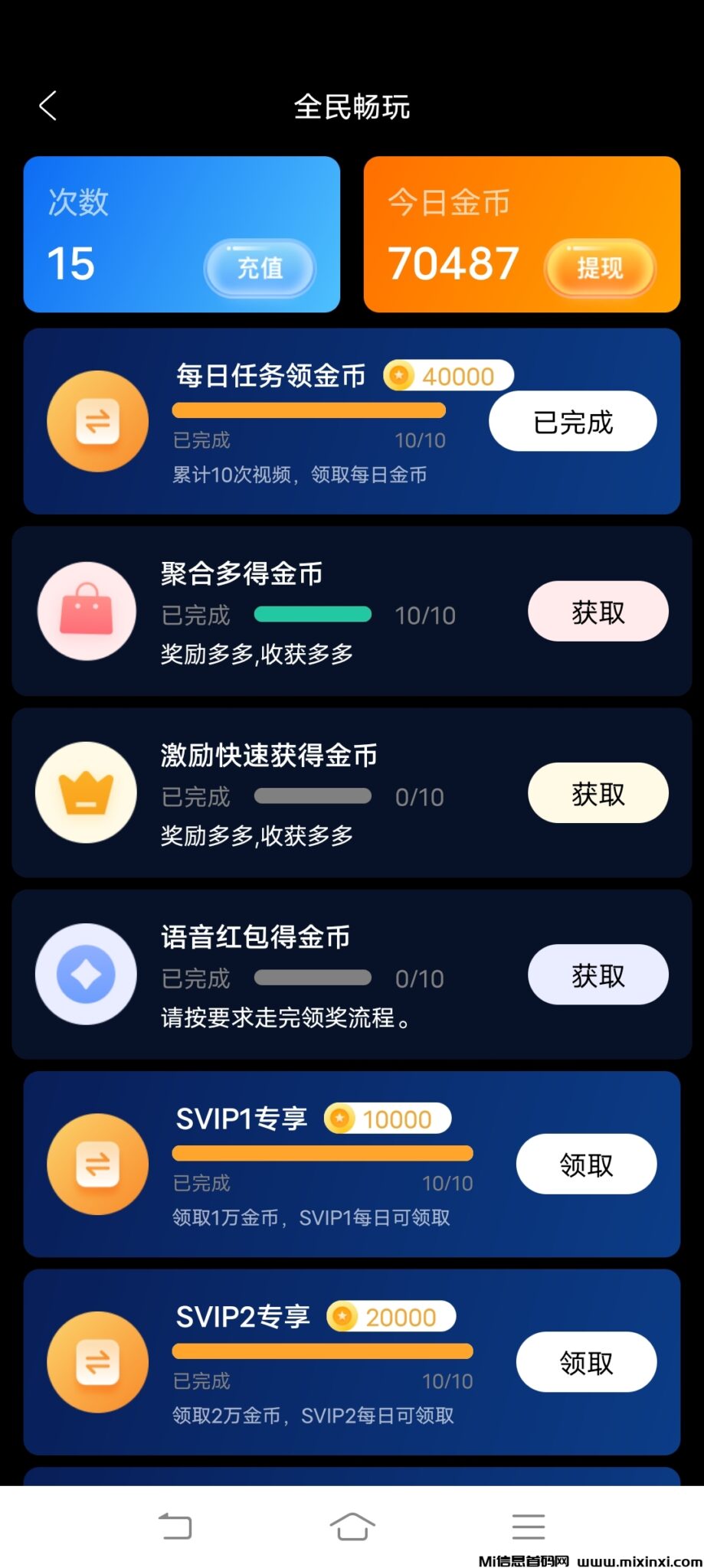Tap the SVIP1 exchange icon
Screen dimensions: 704x1568
click(x=97, y=1163)
